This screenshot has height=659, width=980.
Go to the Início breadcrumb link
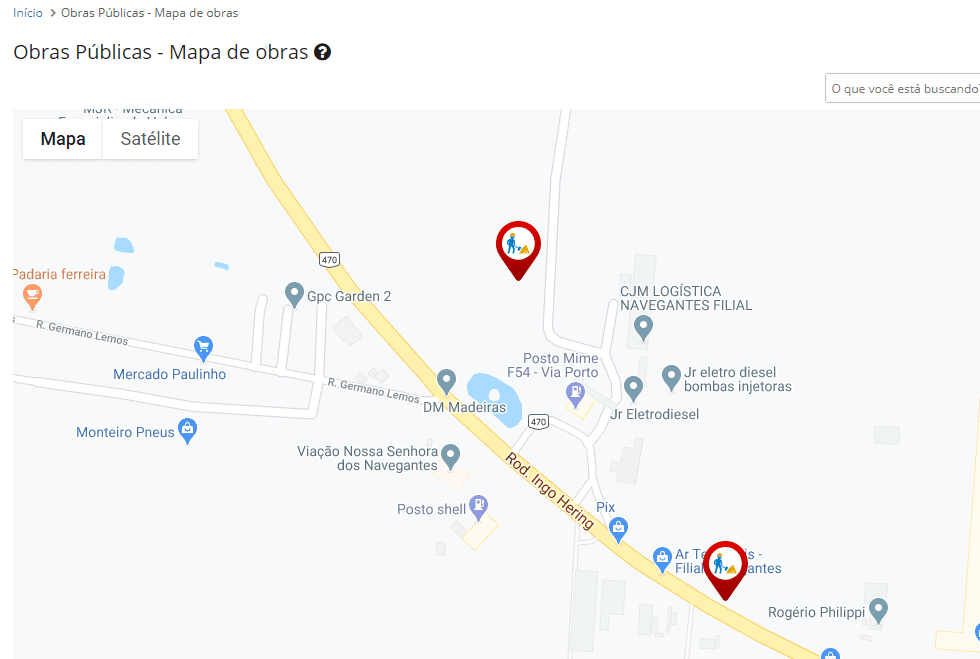click(x=28, y=13)
